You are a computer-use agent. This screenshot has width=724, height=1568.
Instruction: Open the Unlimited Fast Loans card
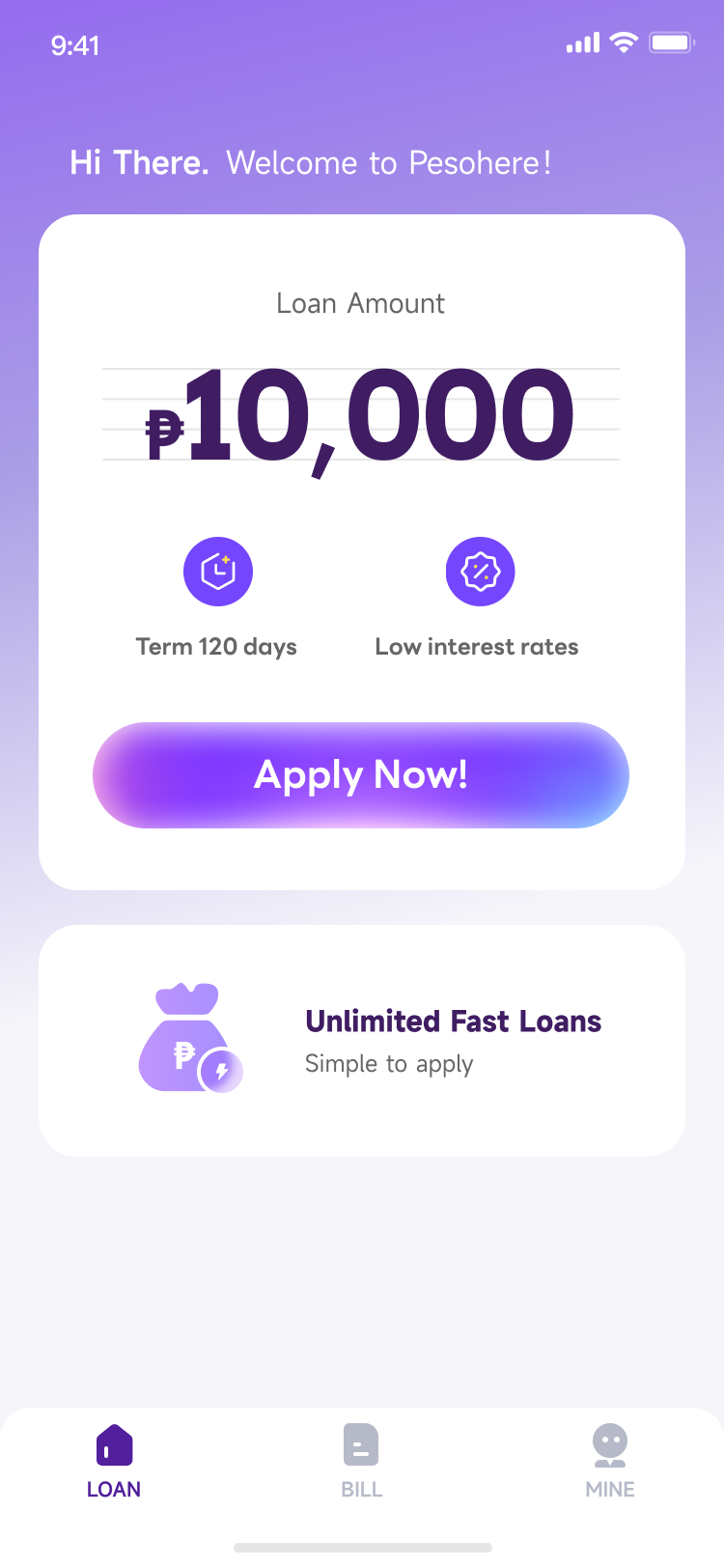[361, 1041]
